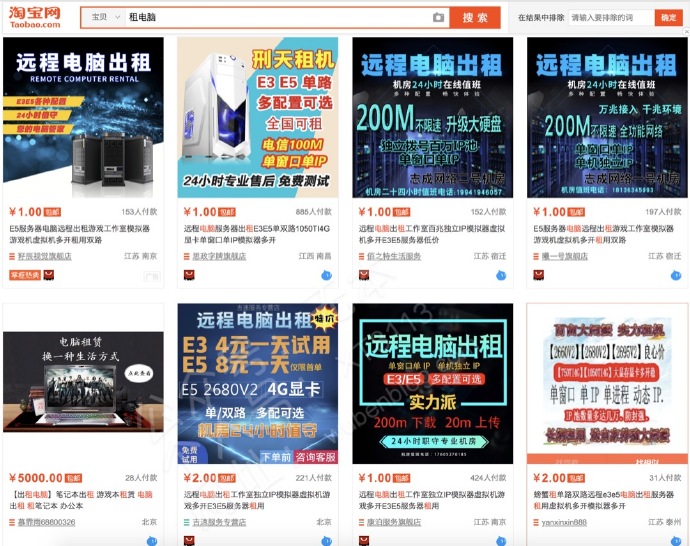Open the 实力派 E3/E5 远程电脑出租 image
Viewport: 690px width, 546px height.
[x=432, y=384]
